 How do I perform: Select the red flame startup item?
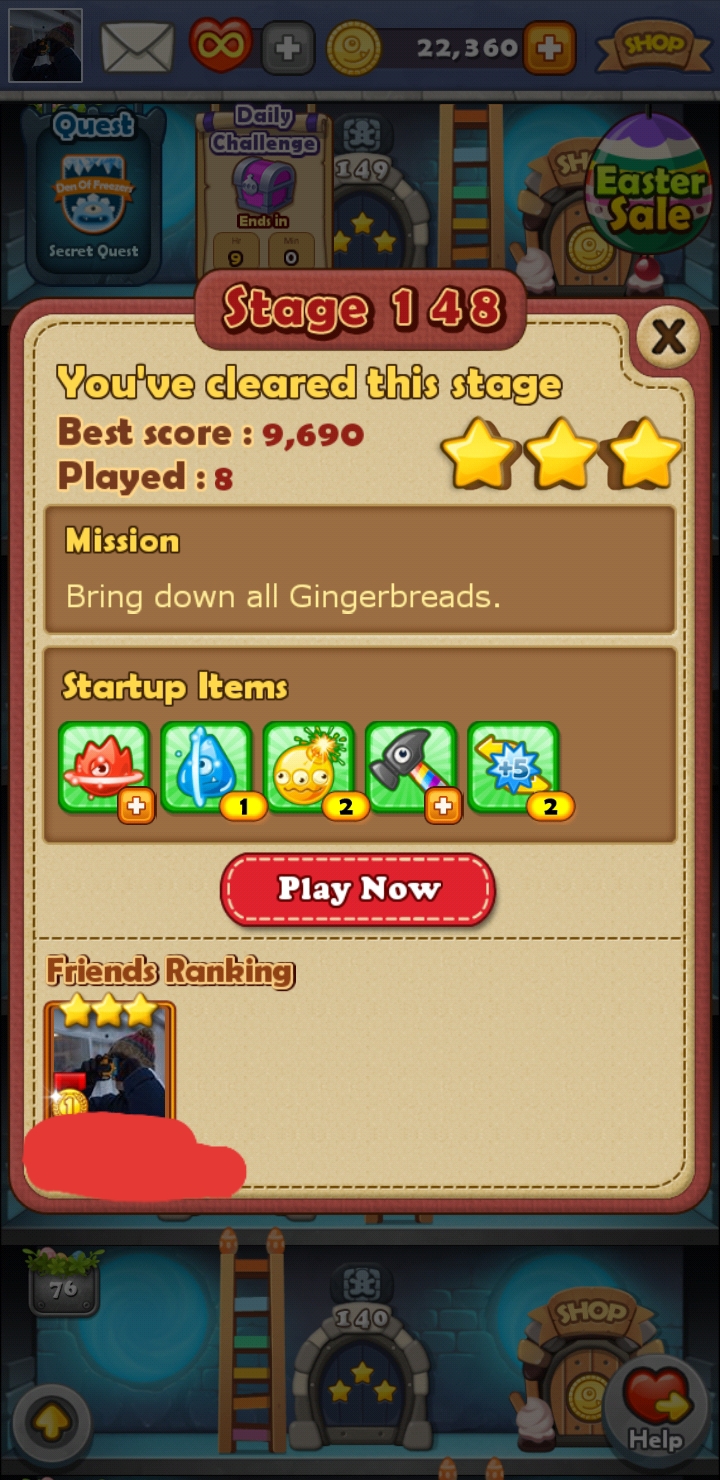tap(103, 767)
